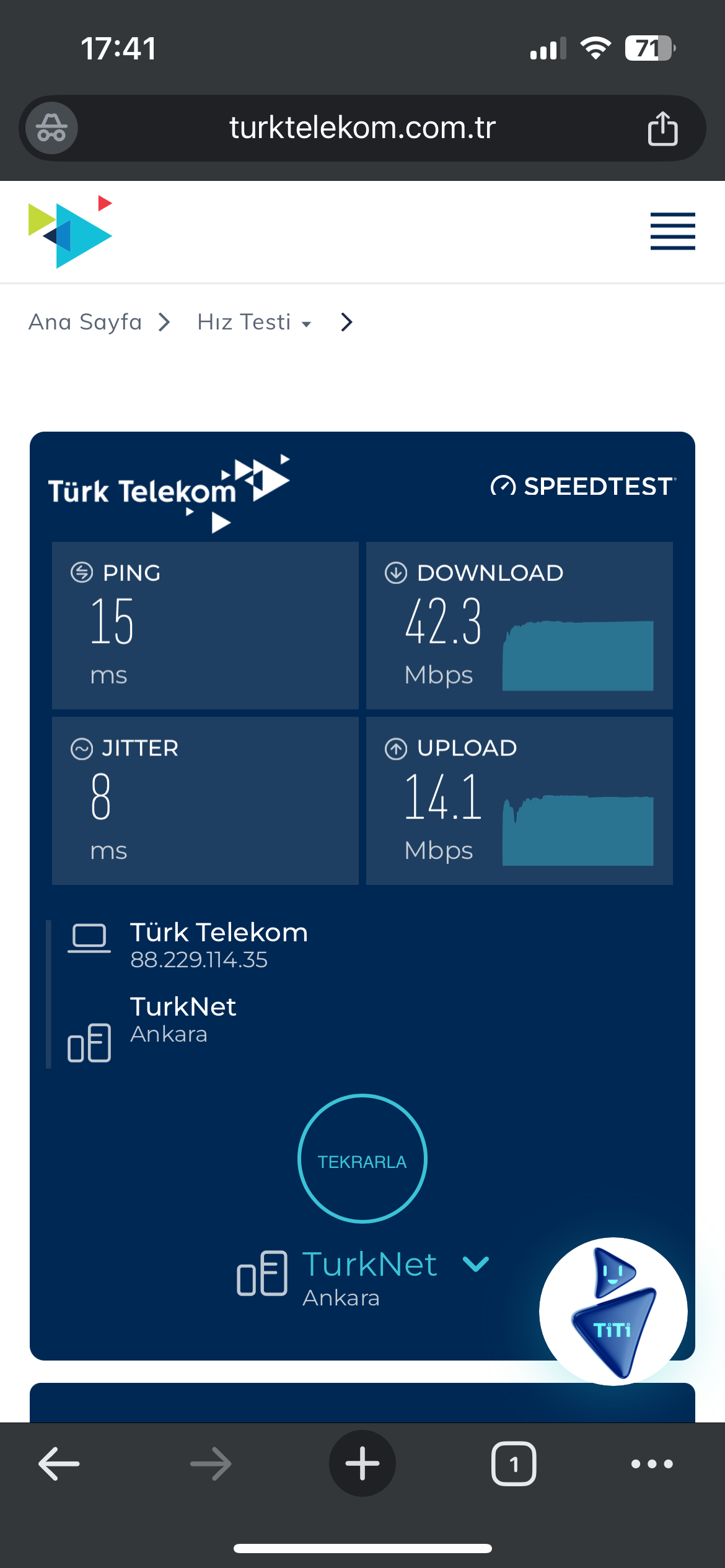Share this page
The image size is (725, 1568).
(x=662, y=128)
